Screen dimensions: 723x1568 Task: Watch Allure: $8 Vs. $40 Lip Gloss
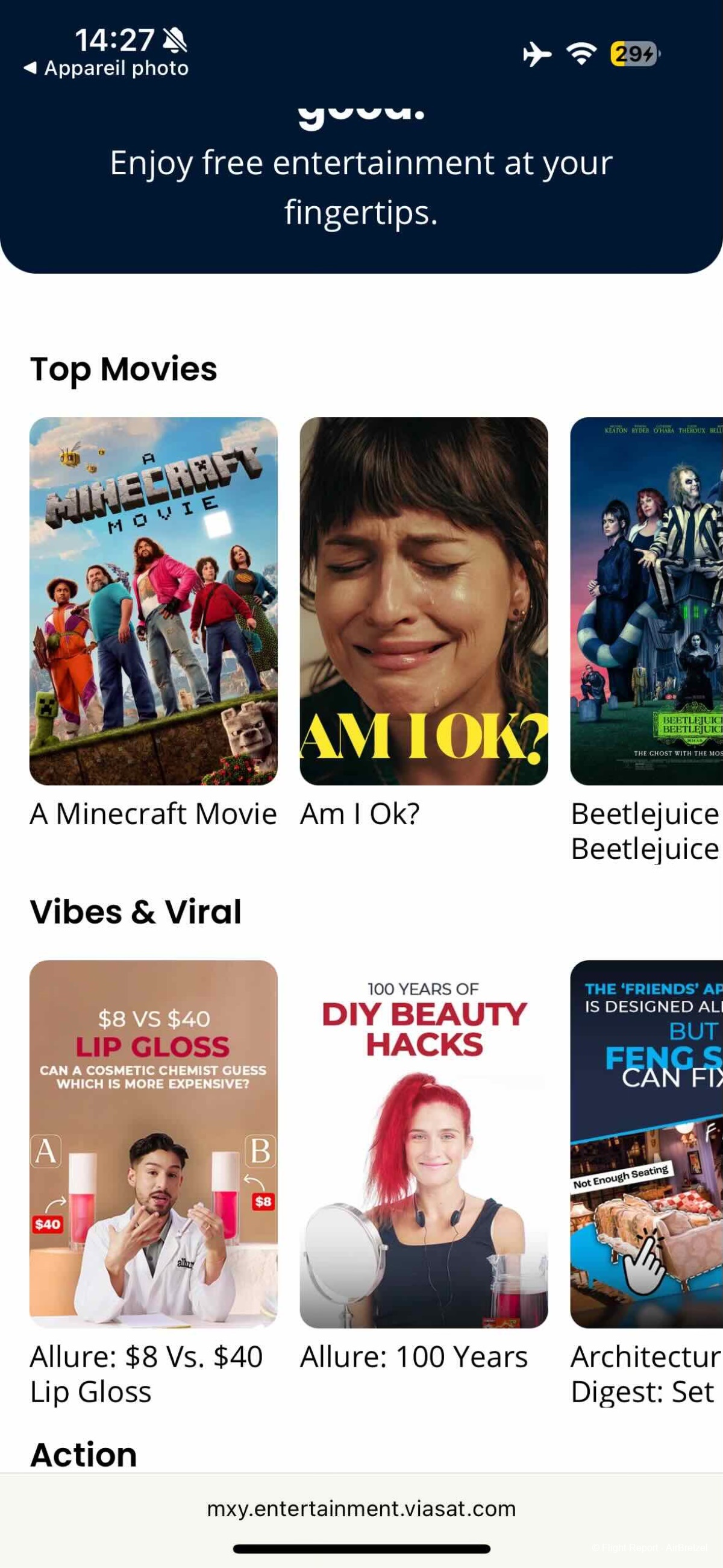pyautogui.click(x=154, y=1144)
